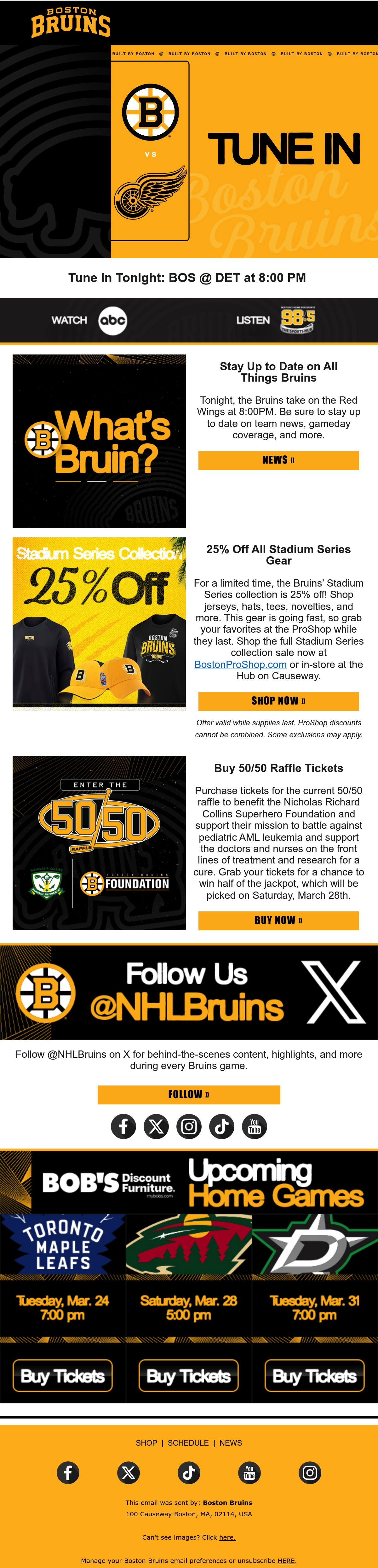Tap the HERE unsubscribe preferences link

click(286, 1561)
